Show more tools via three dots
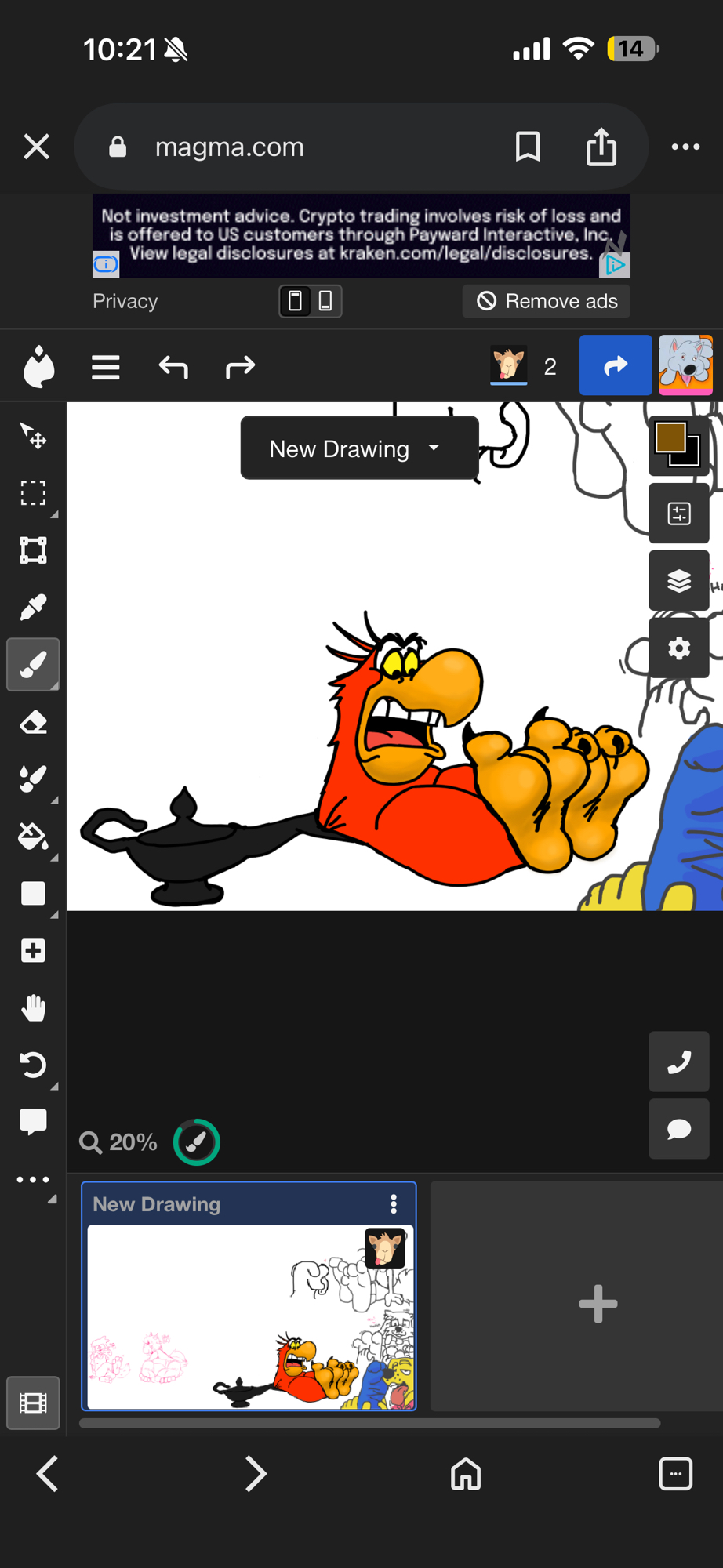The image size is (723, 1568). point(33,1179)
